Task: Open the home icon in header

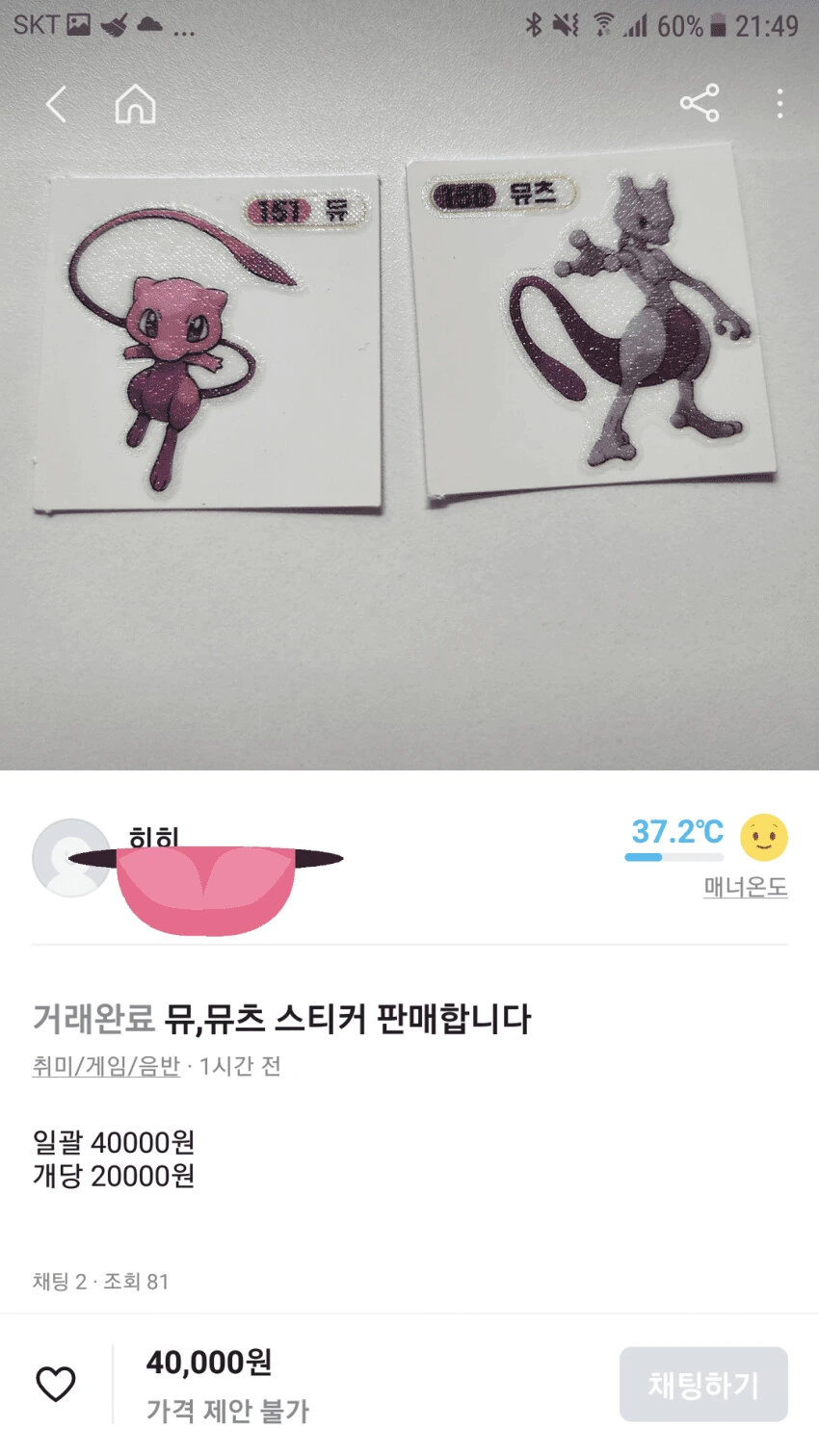Action: click(x=136, y=104)
